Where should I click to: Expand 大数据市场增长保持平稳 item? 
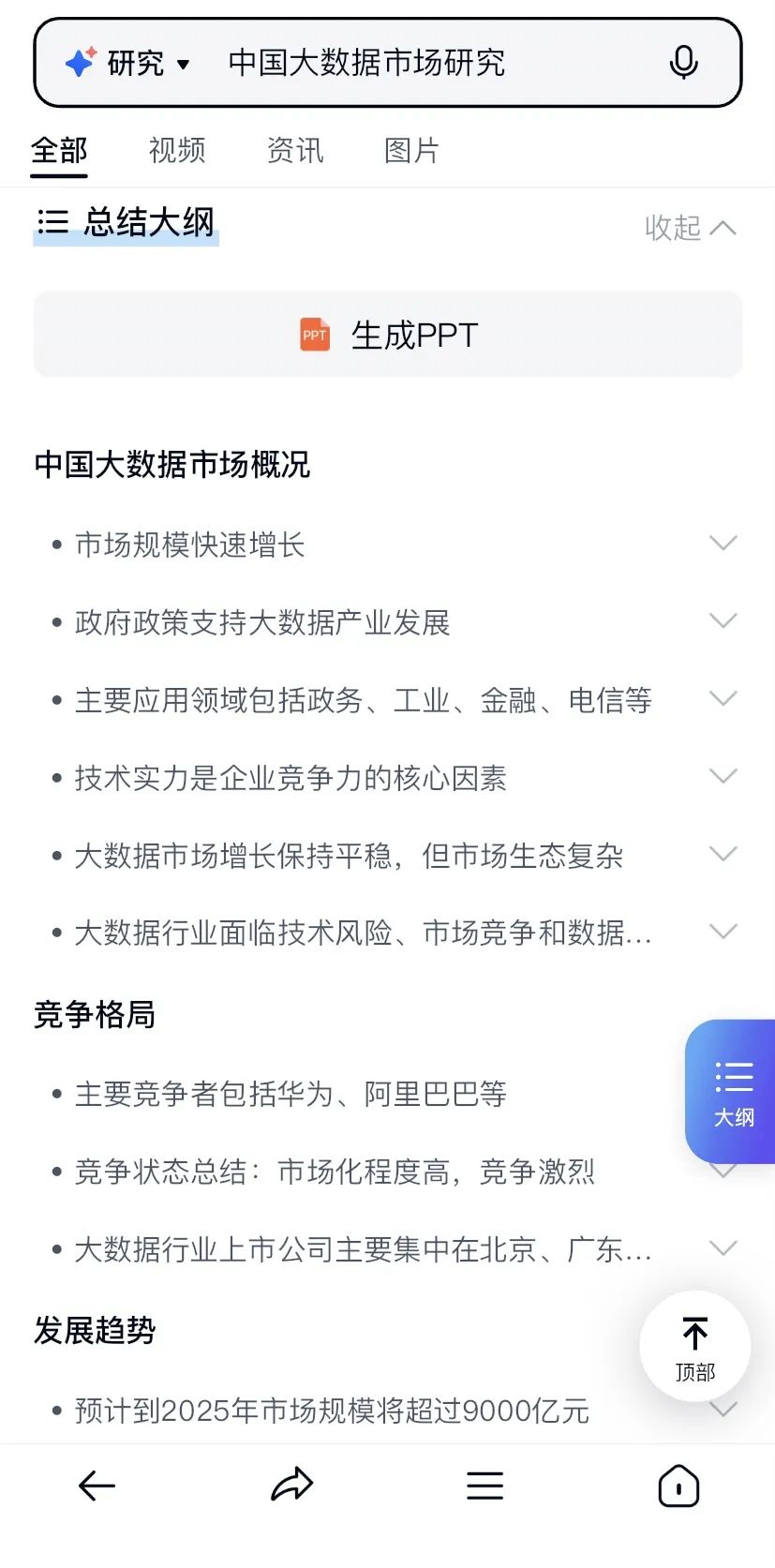(x=723, y=854)
